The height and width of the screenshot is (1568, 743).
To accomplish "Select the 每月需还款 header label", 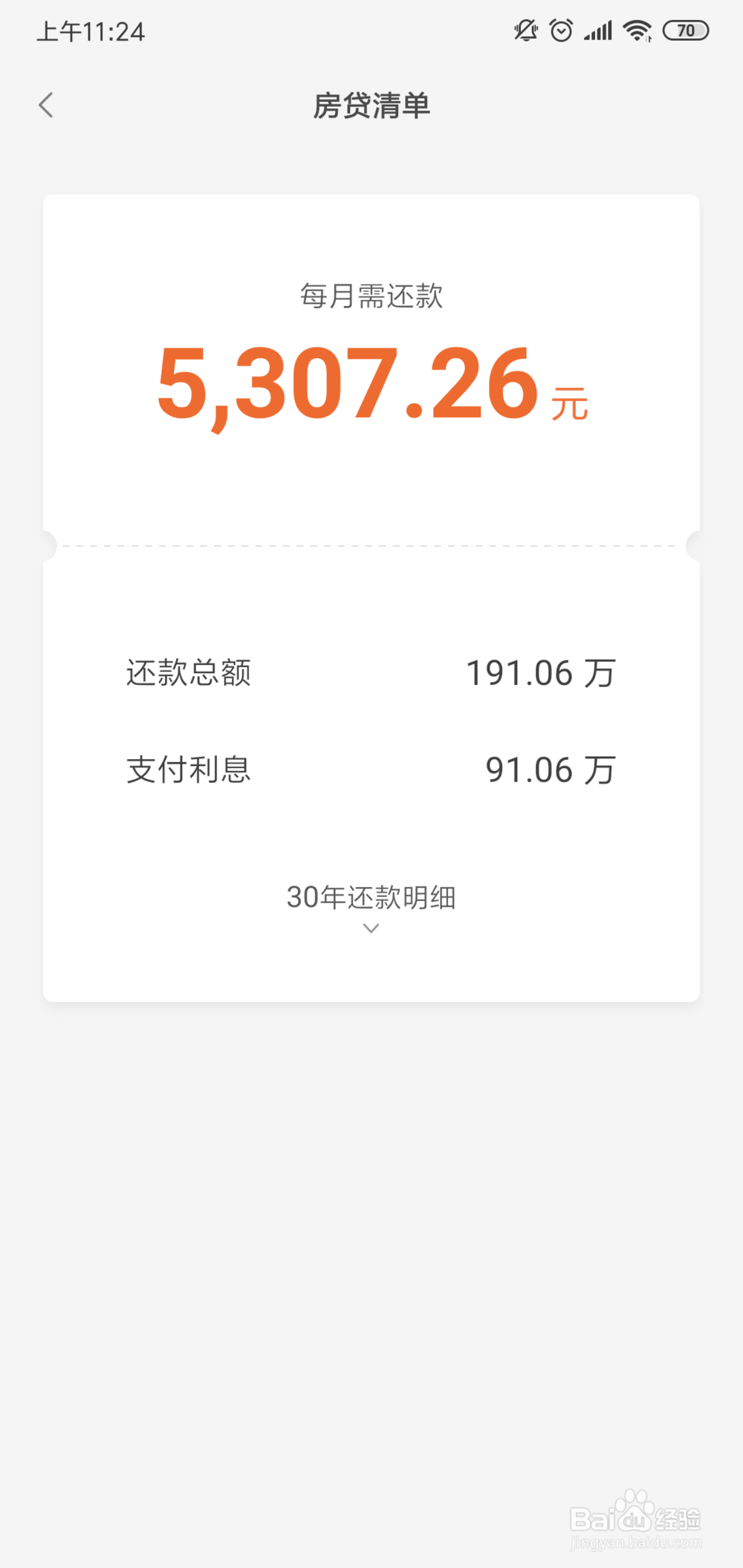I will coord(371,296).
